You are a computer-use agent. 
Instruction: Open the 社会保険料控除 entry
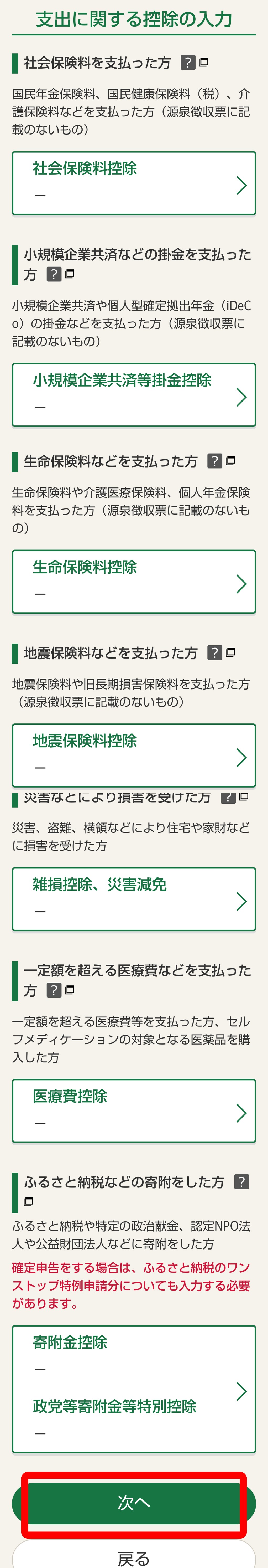point(134,183)
